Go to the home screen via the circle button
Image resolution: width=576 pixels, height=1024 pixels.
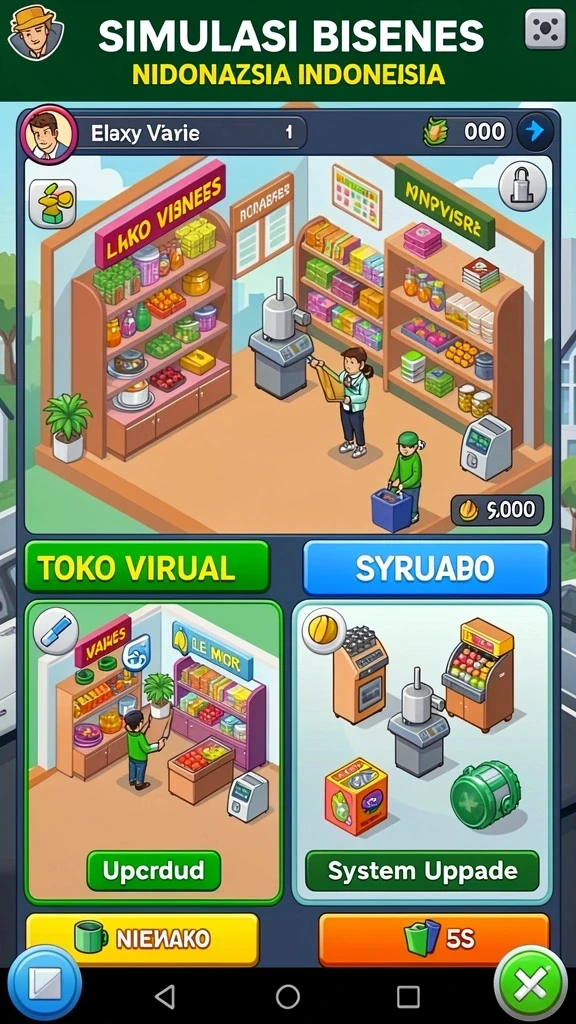point(287,997)
